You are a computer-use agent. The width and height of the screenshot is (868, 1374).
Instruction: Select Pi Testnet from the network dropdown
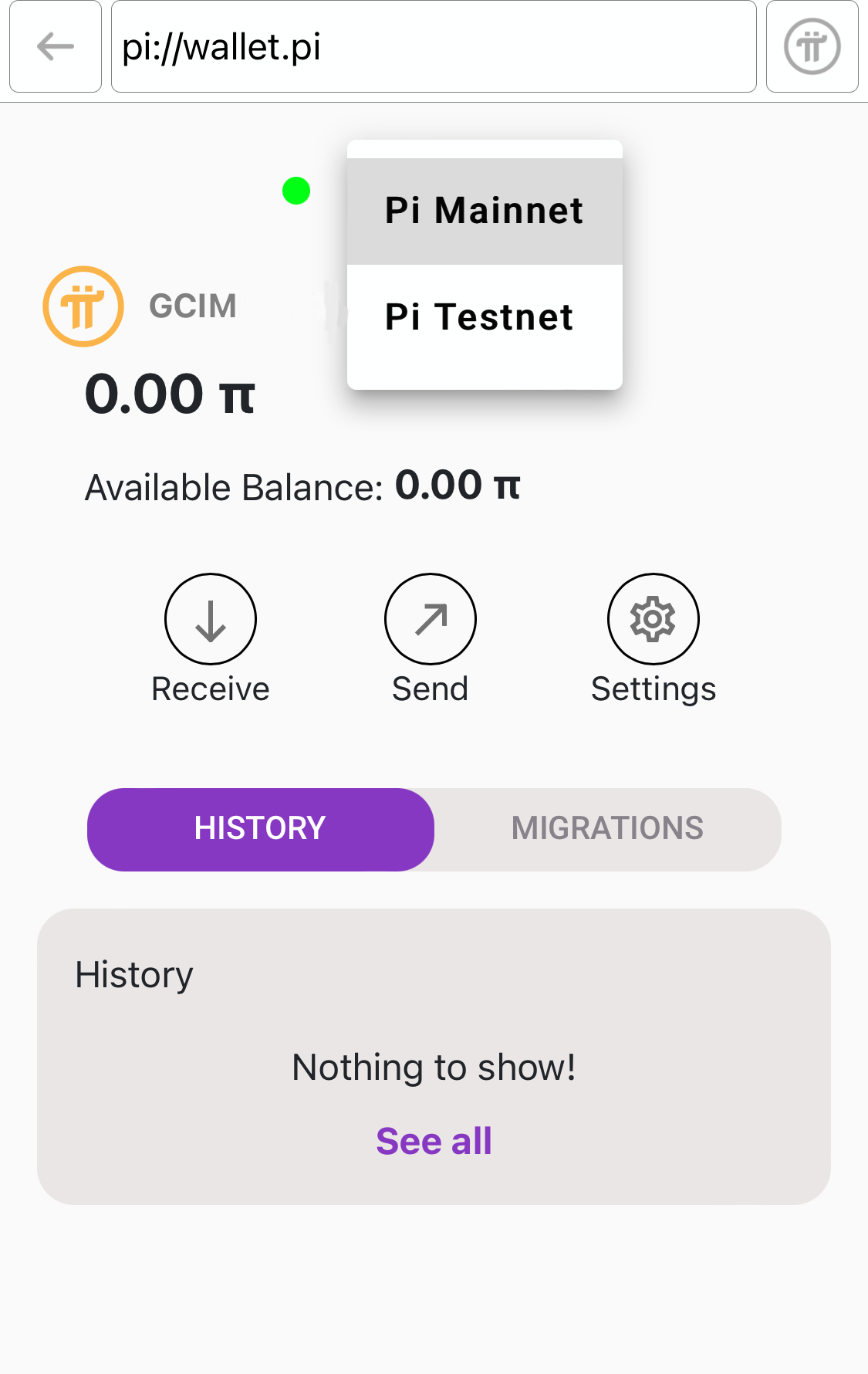[480, 316]
